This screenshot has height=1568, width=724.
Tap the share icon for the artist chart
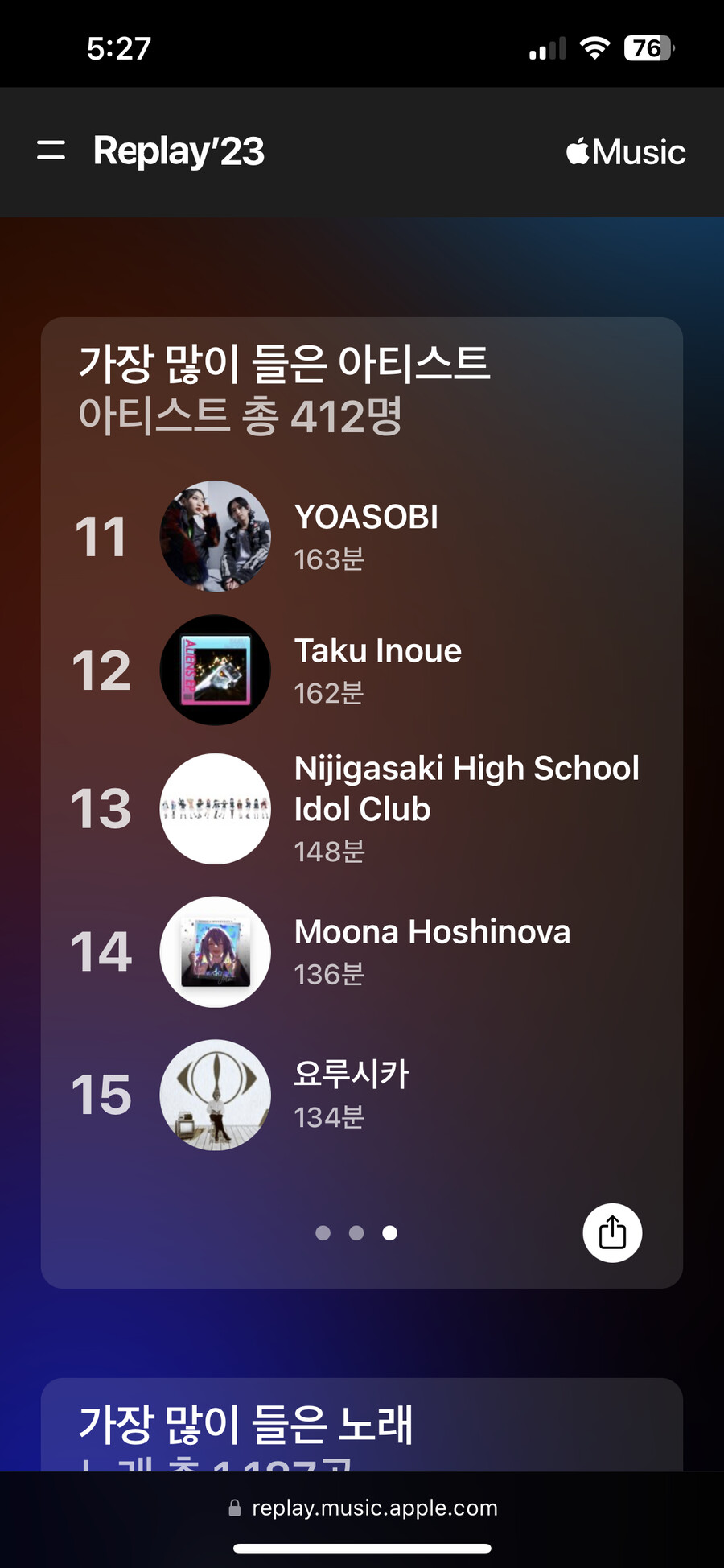(611, 1232)
